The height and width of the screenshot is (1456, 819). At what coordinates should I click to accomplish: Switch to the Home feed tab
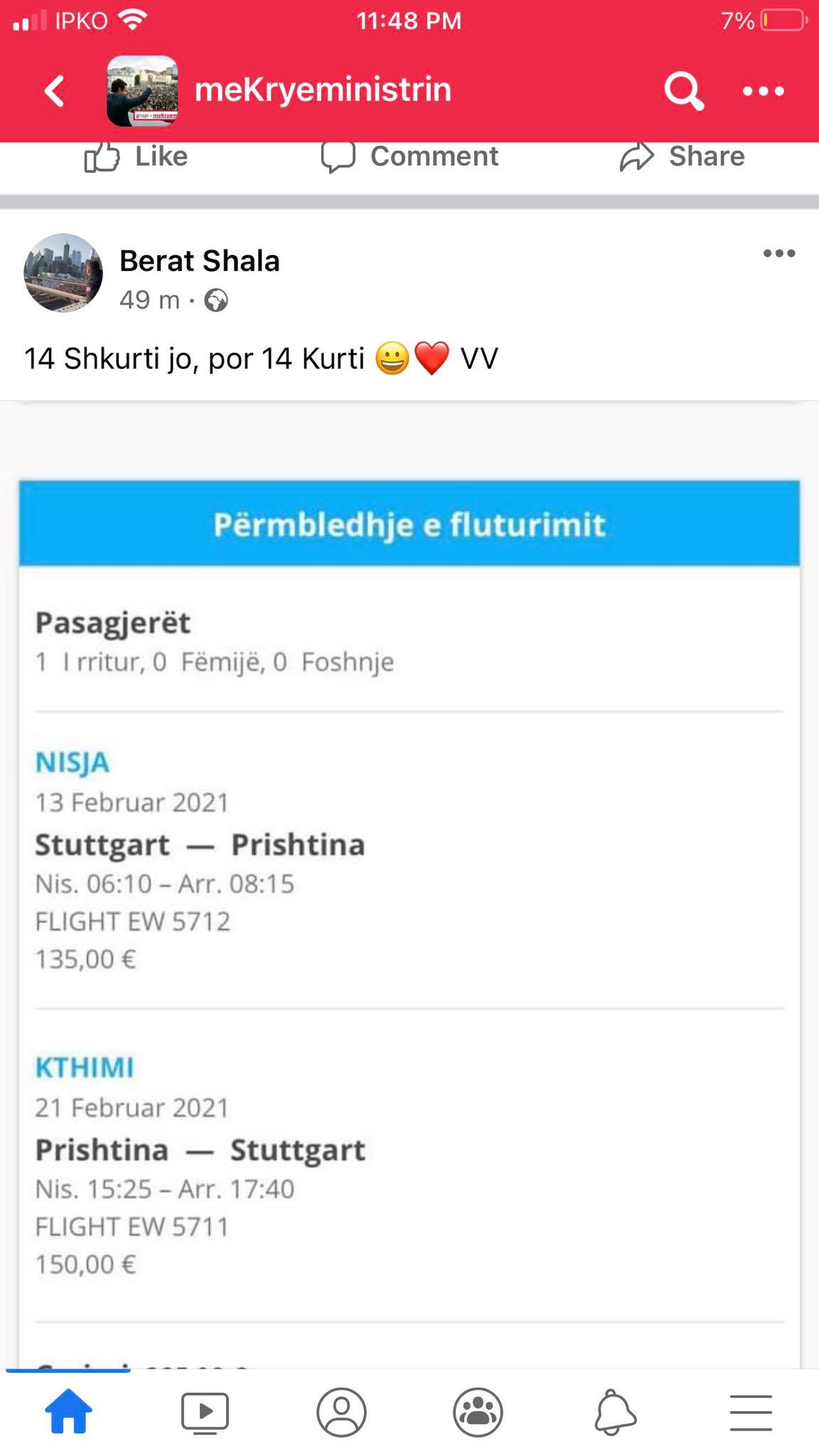coord(69,1411)
